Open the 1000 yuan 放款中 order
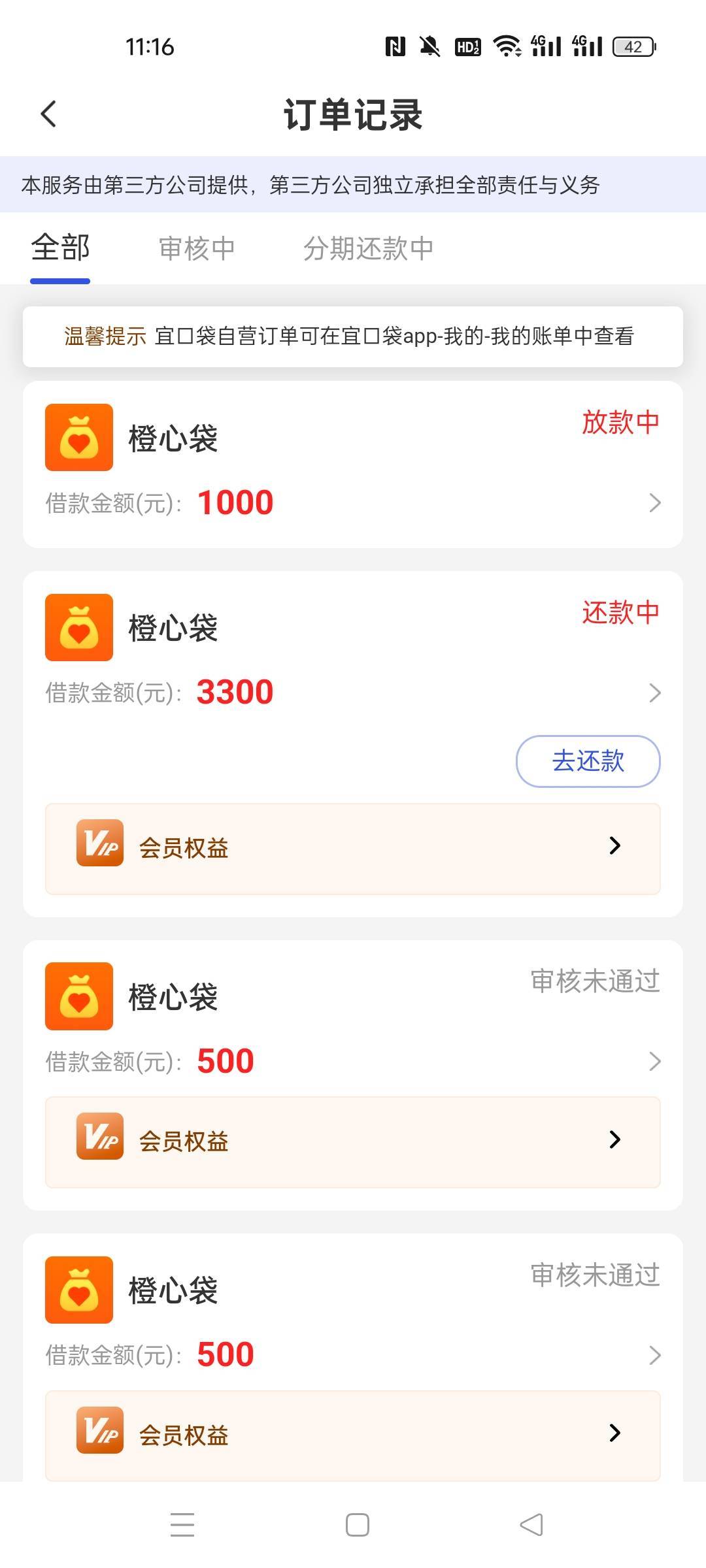The width and height of the screenshot is (706, 1568). pyautogui.click(x=353, y=465)
